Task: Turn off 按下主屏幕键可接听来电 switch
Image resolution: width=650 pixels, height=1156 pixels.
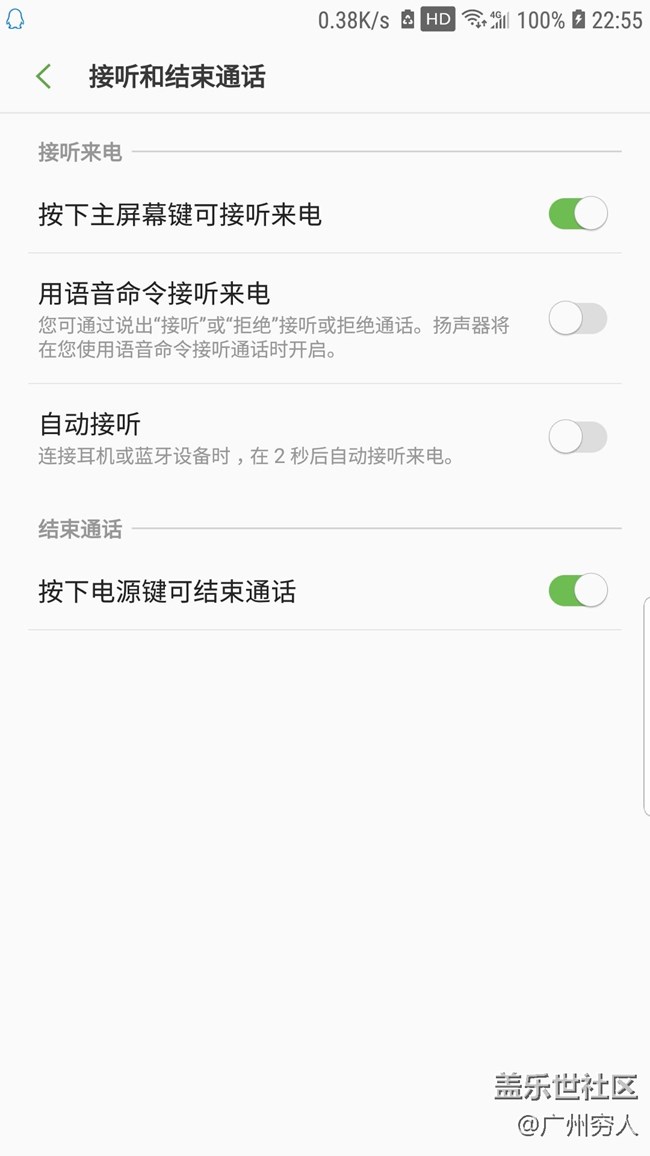Action: (x=577, y=214)
